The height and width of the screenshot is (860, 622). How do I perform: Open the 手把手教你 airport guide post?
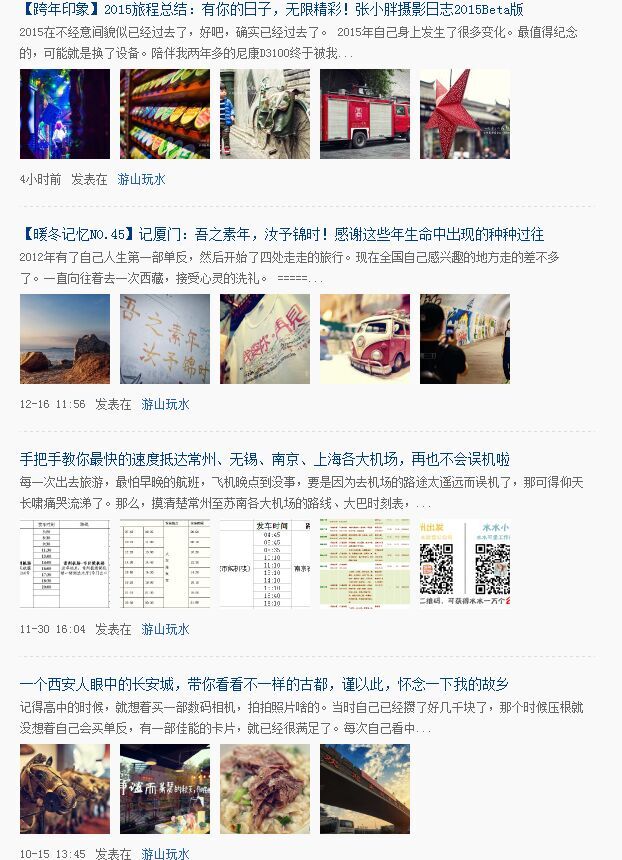click(x=264, y=459)
